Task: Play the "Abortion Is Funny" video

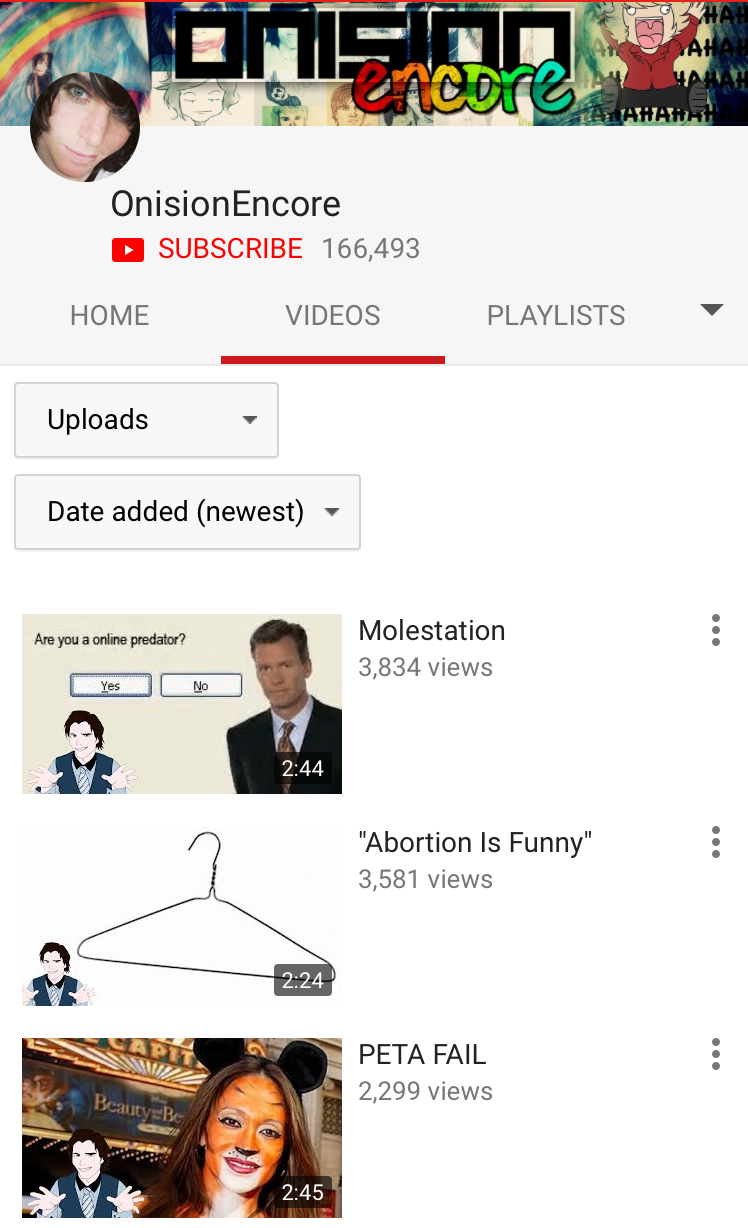Action: point(182,916)
